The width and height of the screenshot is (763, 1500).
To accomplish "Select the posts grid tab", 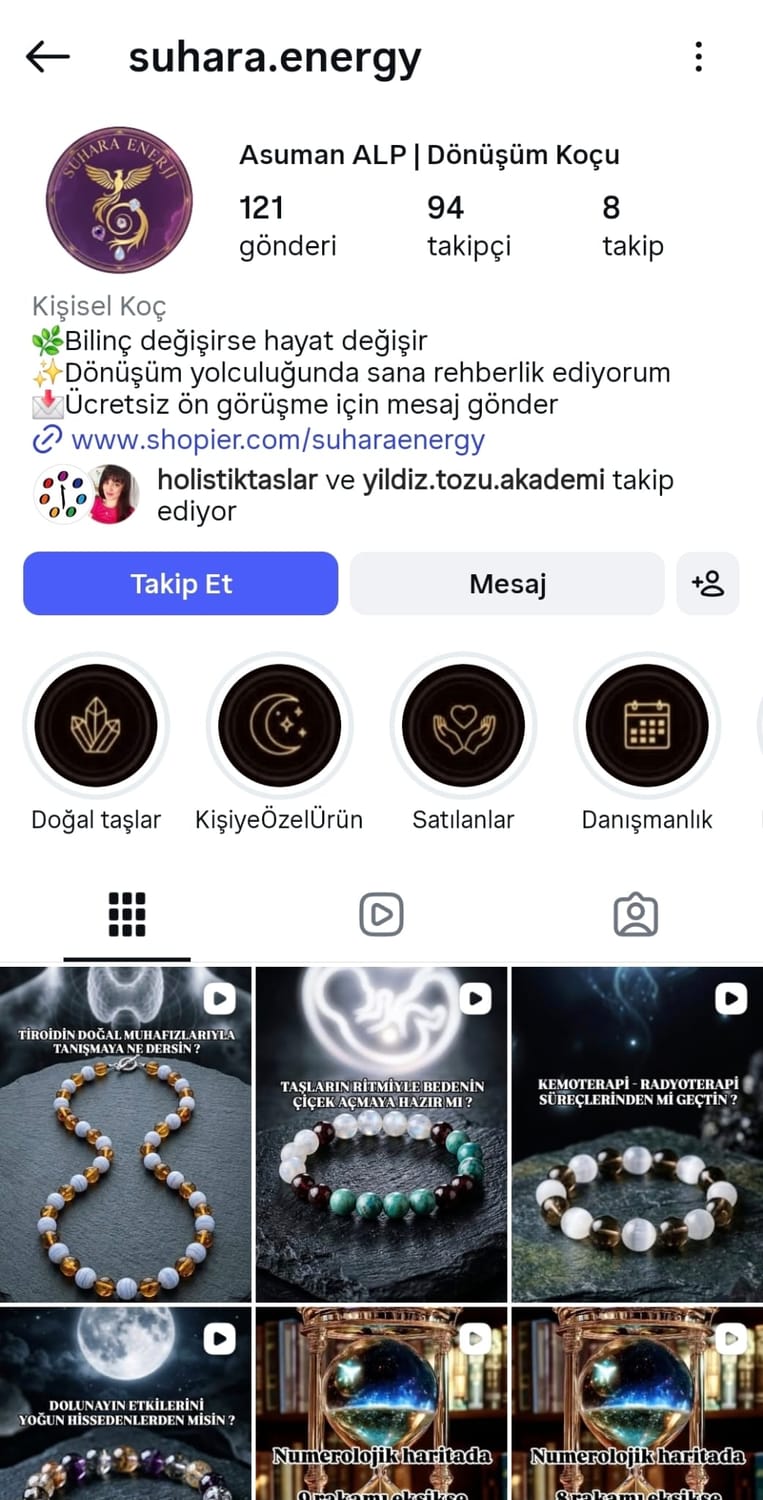I will pos(127,914).
